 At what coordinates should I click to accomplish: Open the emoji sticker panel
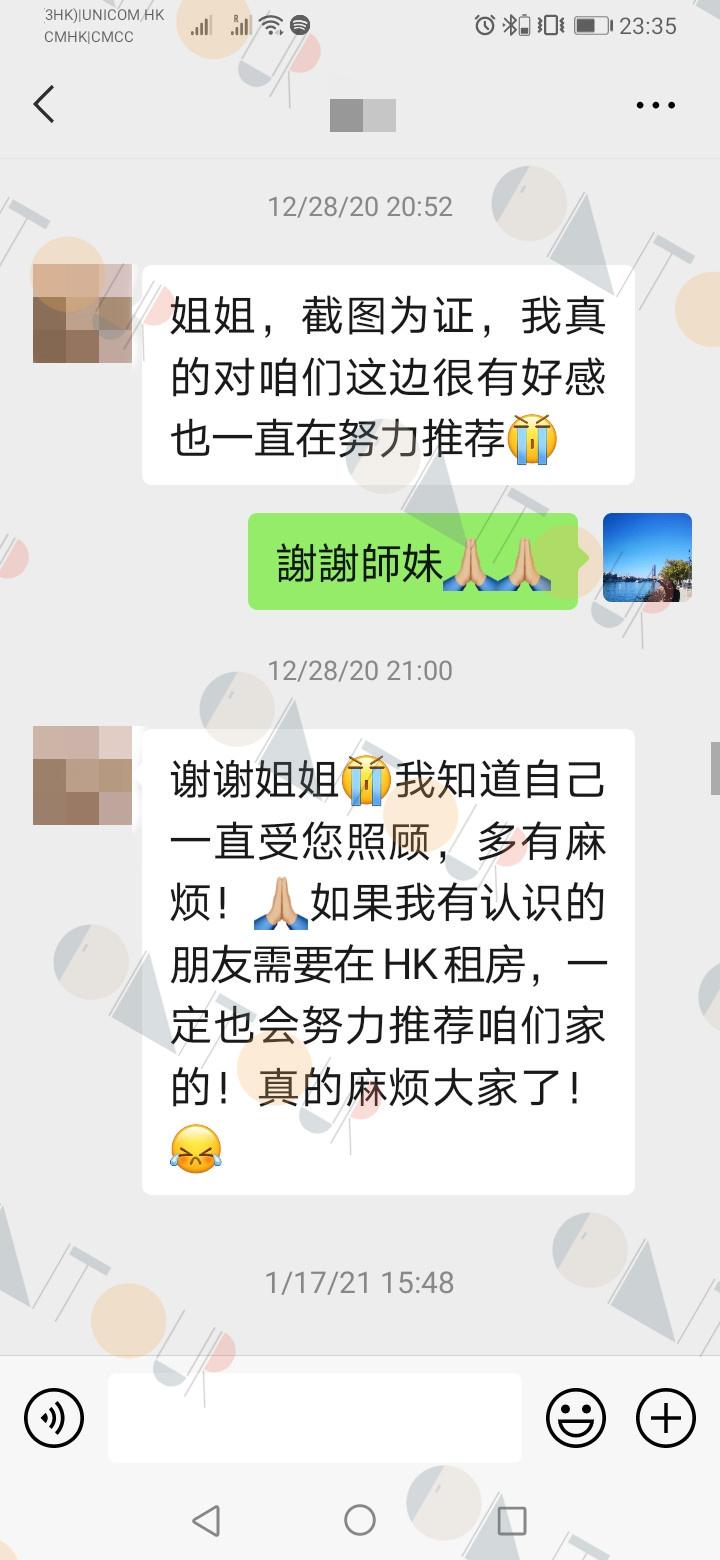point(576,1418)
